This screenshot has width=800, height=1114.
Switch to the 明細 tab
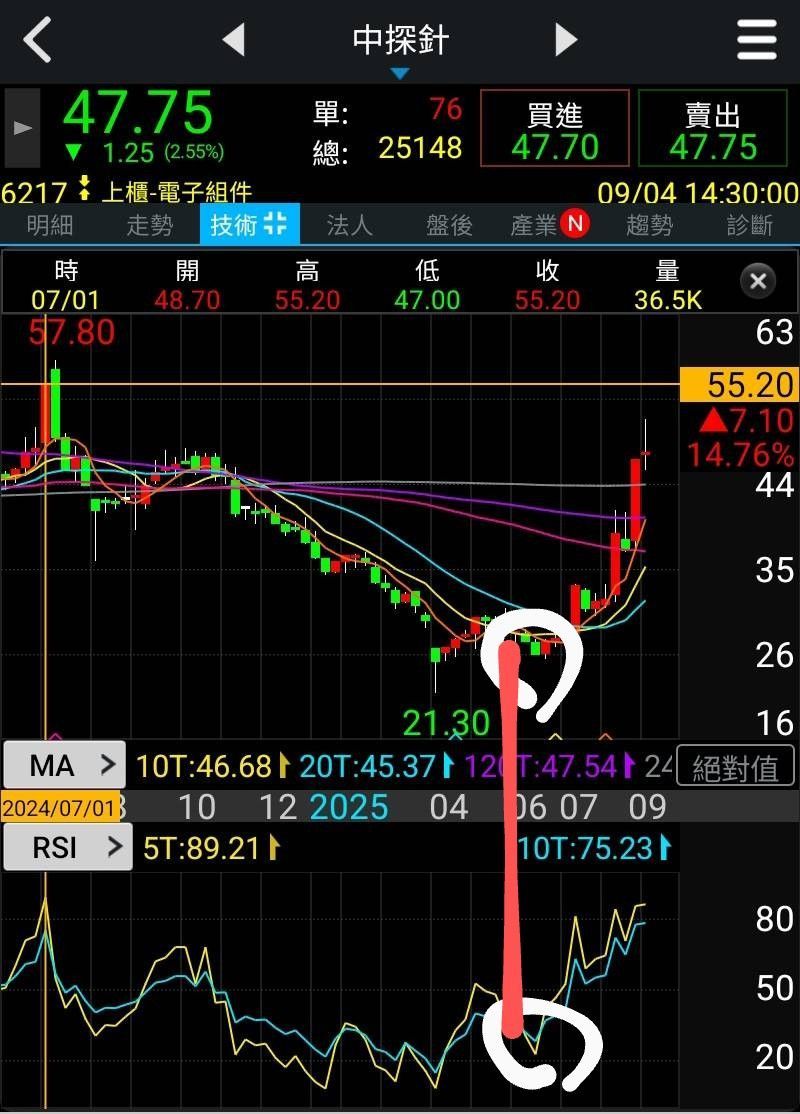50,225
